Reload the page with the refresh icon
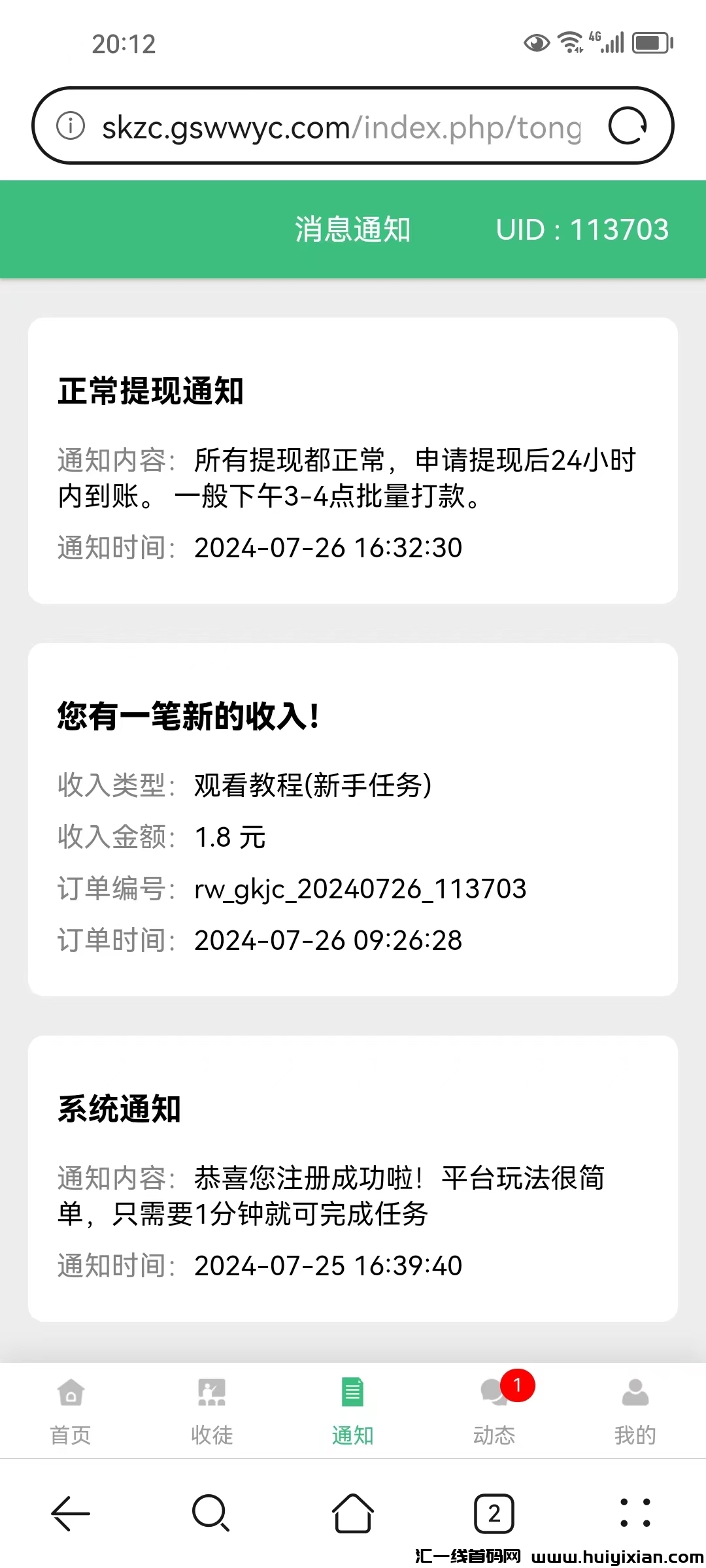This screenshot has width=706, height=1568. pyautogui.click(x=628, y=125)
